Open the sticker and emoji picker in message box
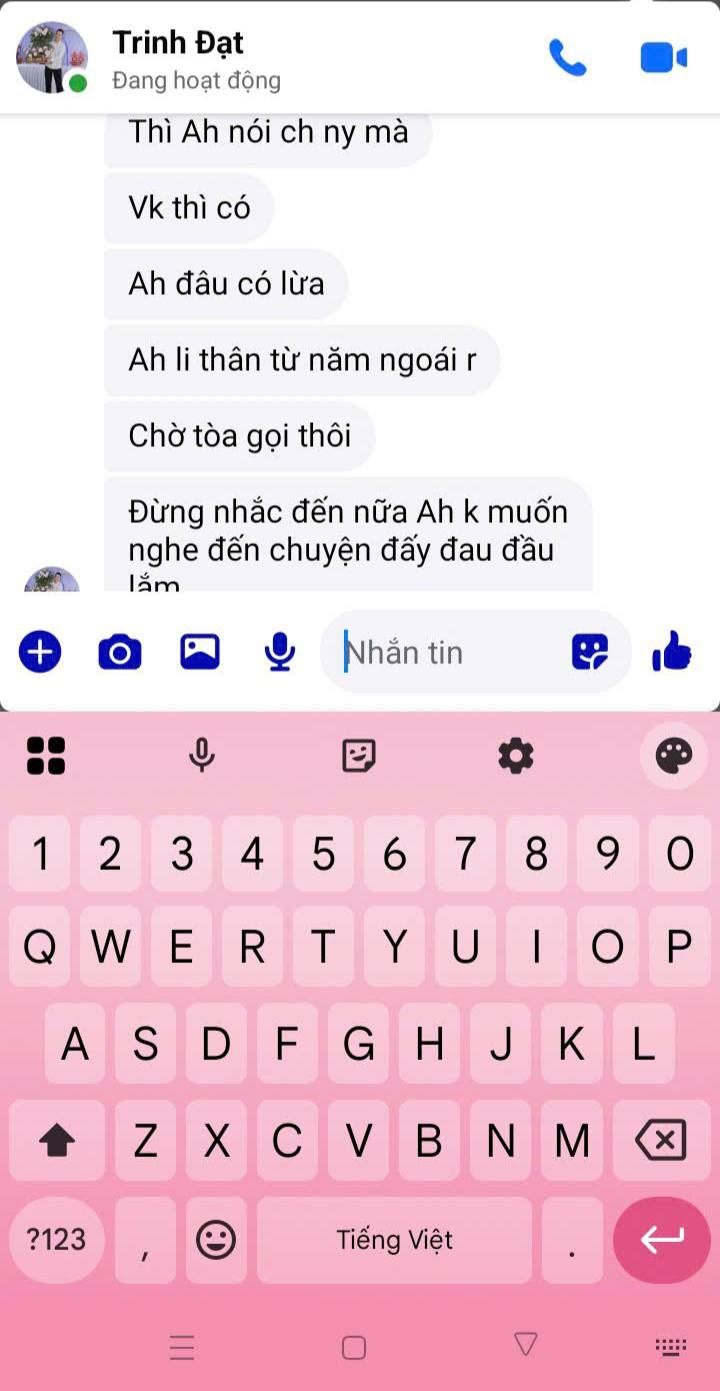The image size is (720, 1391). (x=590, y=652)
